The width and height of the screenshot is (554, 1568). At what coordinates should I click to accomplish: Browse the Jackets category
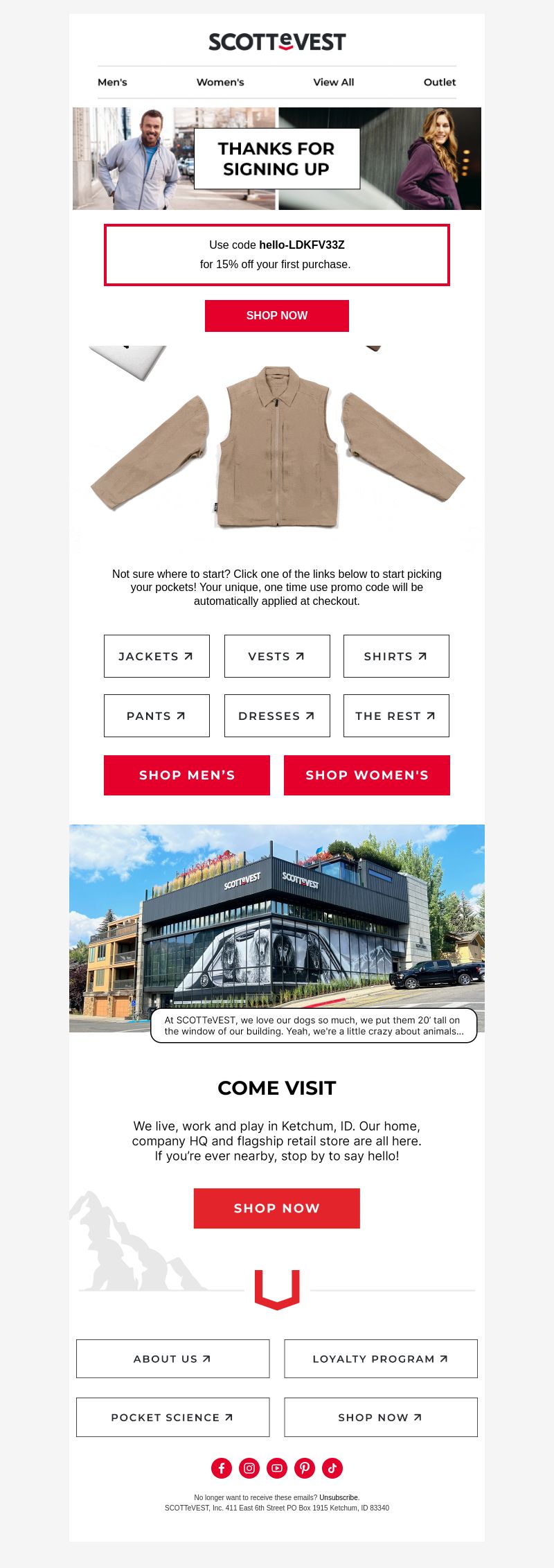157,656
